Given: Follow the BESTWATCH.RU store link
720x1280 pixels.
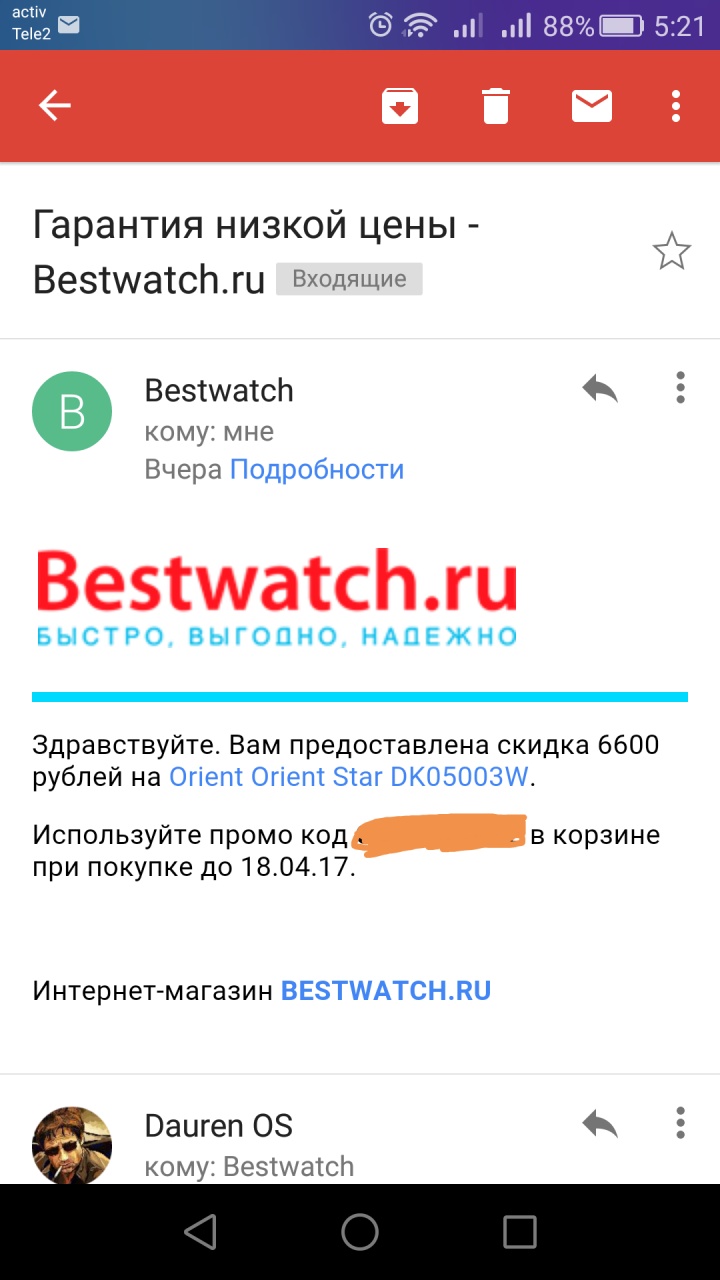Looking at the screenshot, I should pos(386,991).
